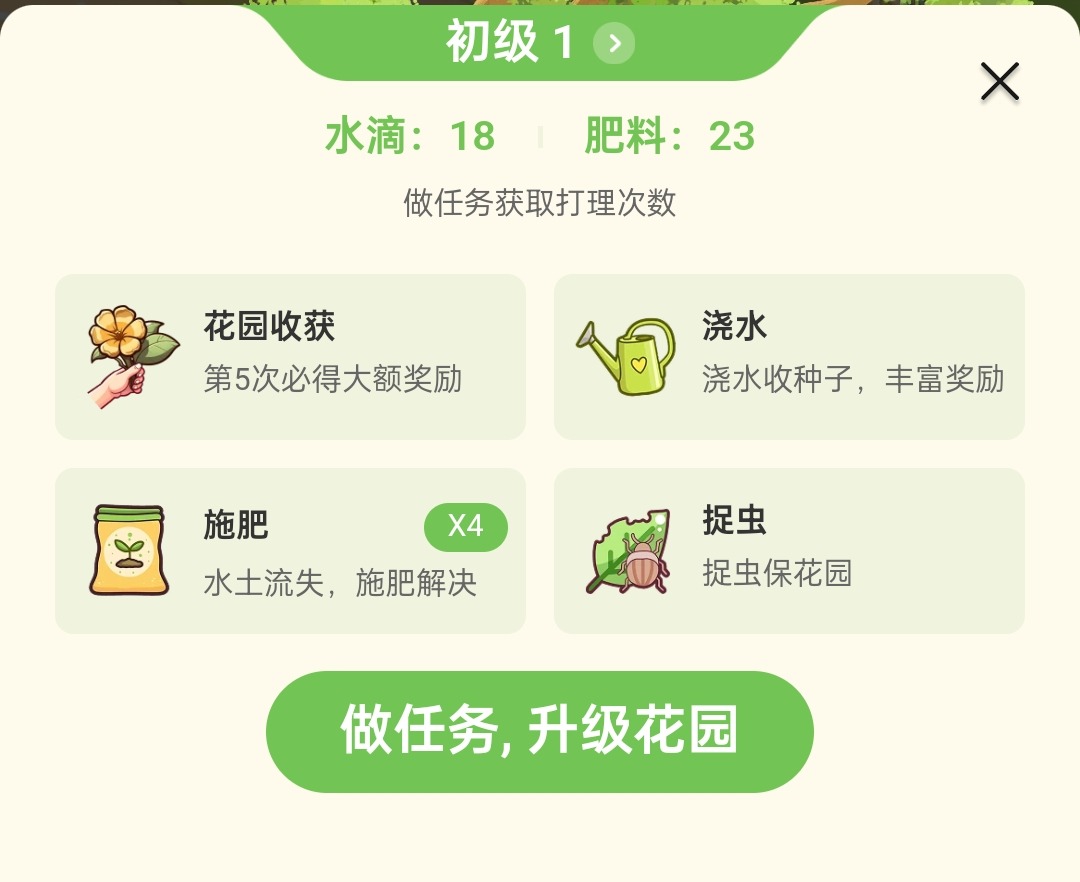Image resolution: width=1080 pixels, height=882 pixels.
Task: Open the 捉虫 bug catching card
Action: point(789,551)
